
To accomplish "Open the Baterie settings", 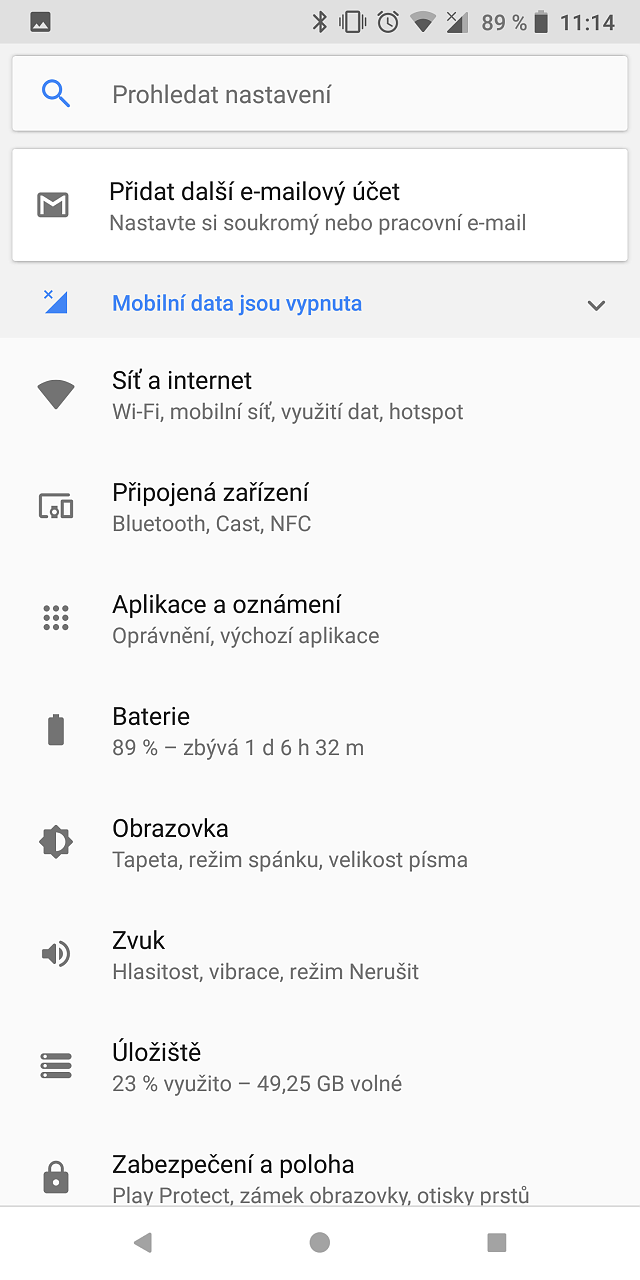I will [320, 731].
